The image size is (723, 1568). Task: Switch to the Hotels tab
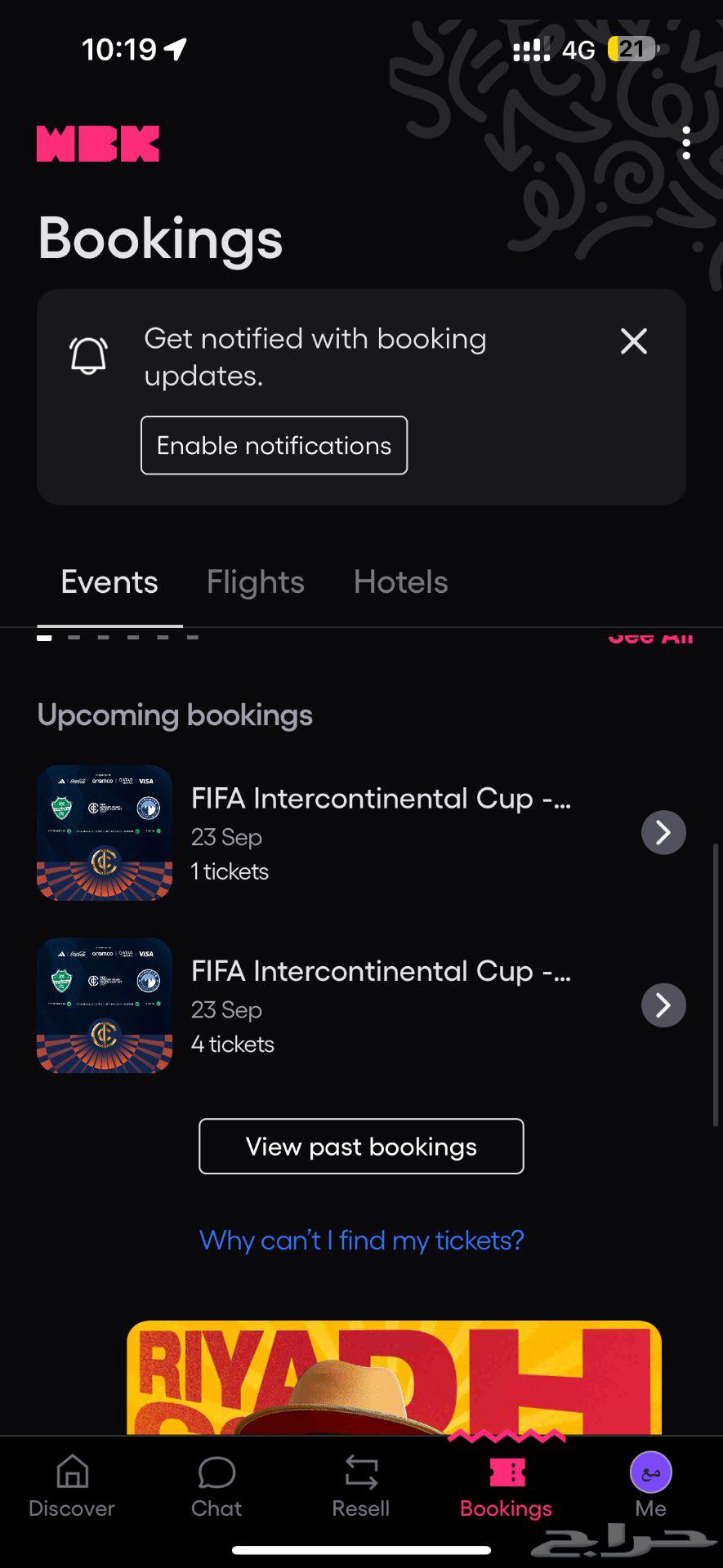399,581
